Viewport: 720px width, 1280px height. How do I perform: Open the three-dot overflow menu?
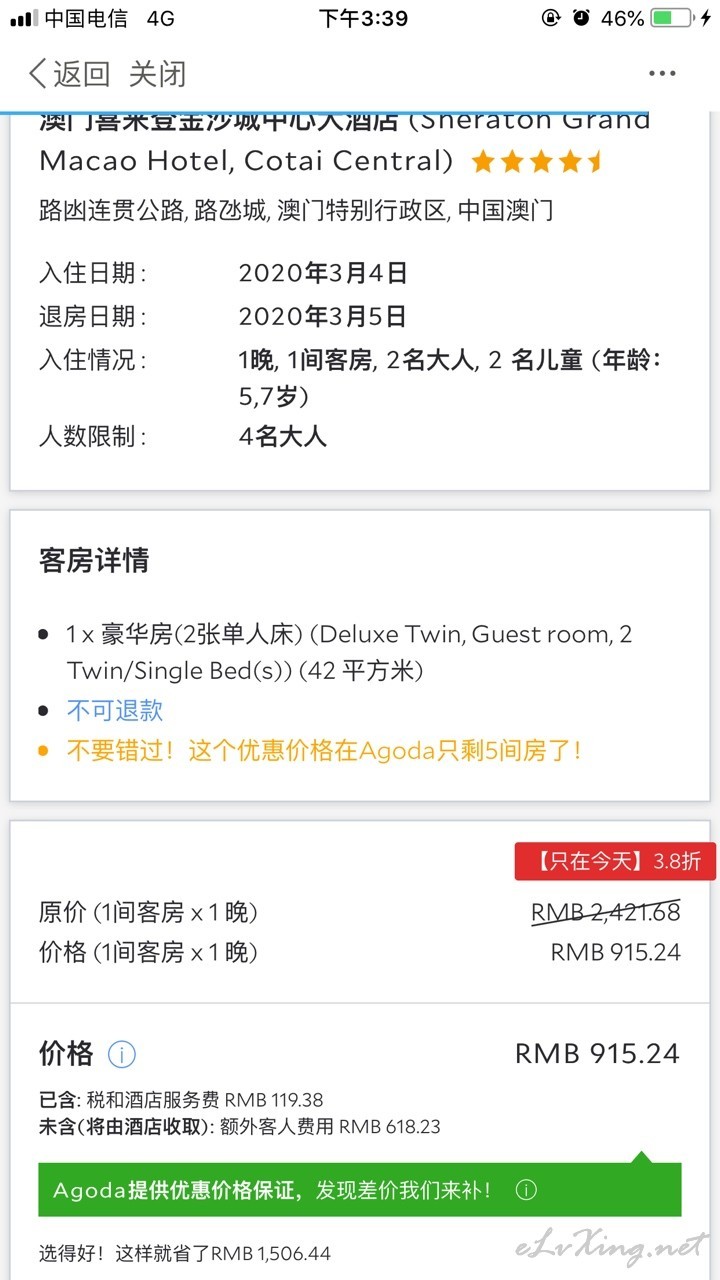(663, 73)
